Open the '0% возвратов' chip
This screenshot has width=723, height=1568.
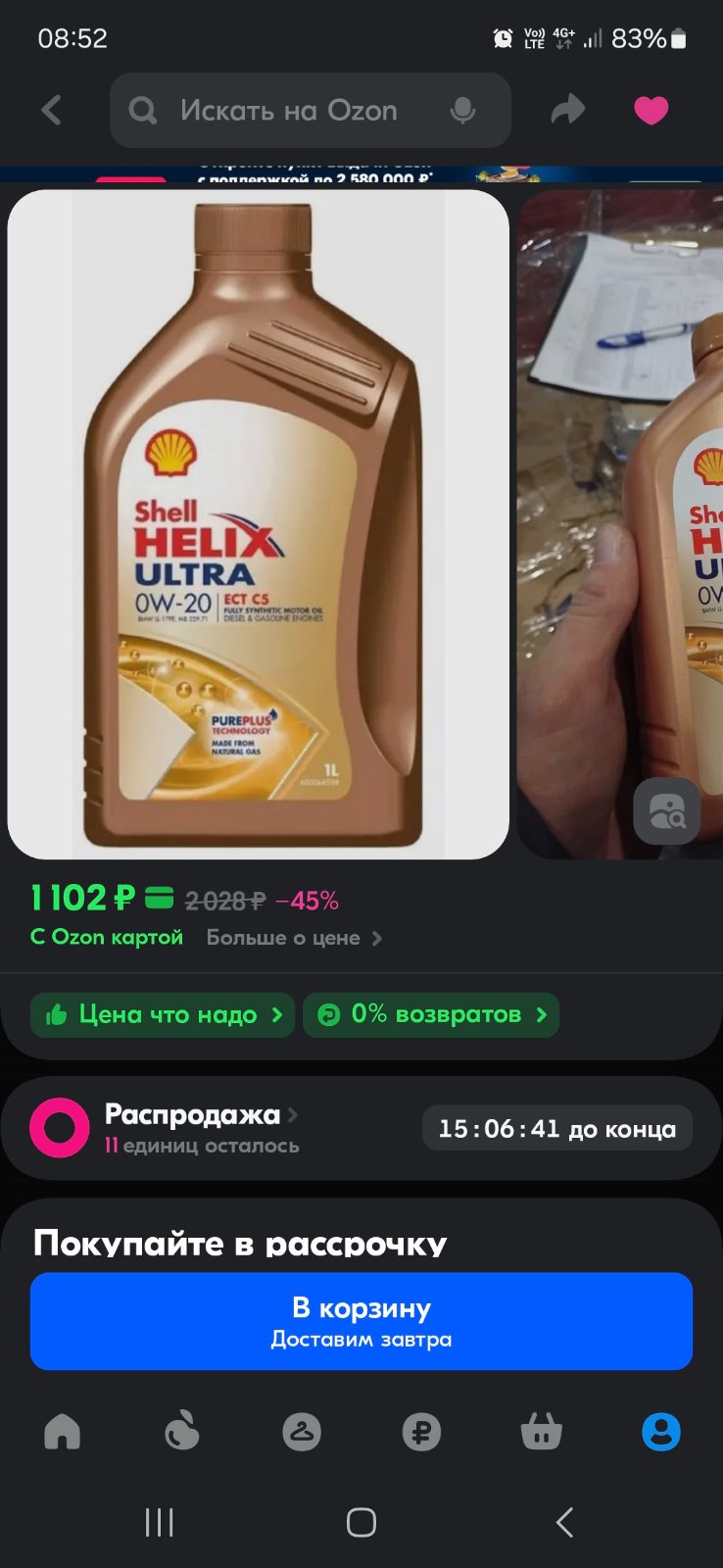[x=431, y=1014]
